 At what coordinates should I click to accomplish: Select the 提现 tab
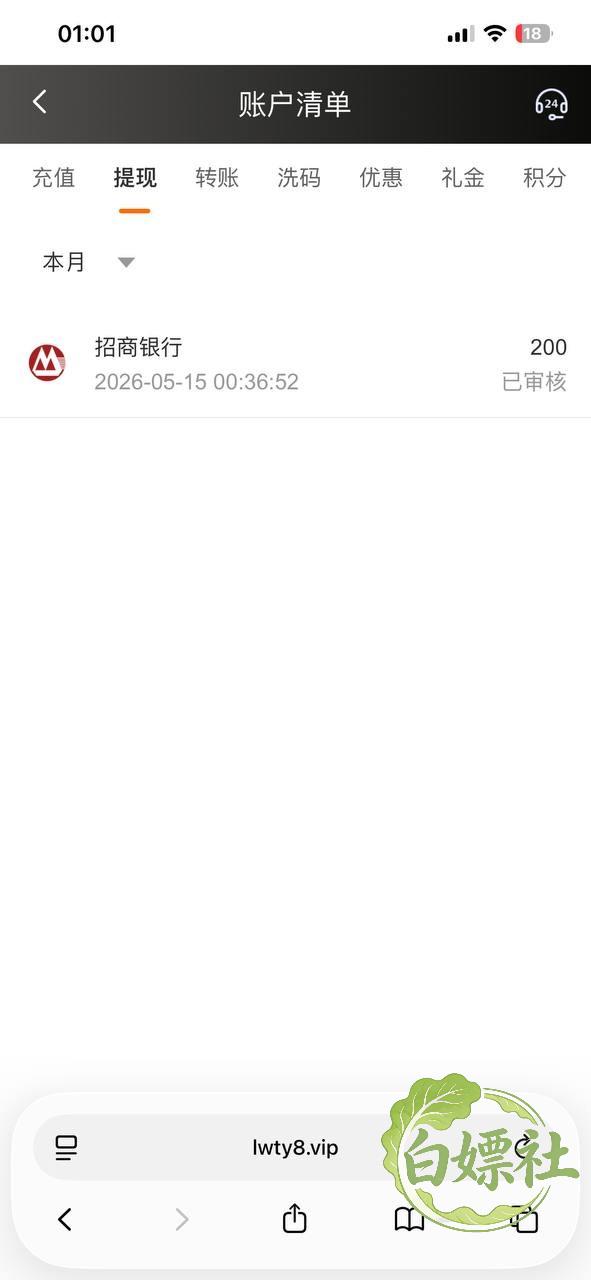[135, 178]
